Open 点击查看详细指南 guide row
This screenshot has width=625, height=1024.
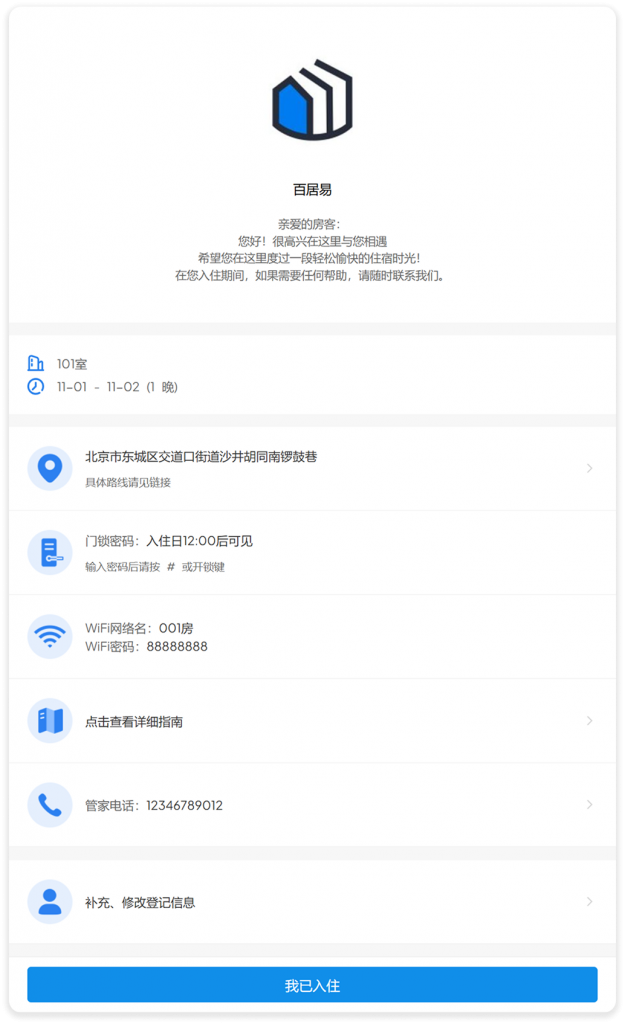[312, 721]
